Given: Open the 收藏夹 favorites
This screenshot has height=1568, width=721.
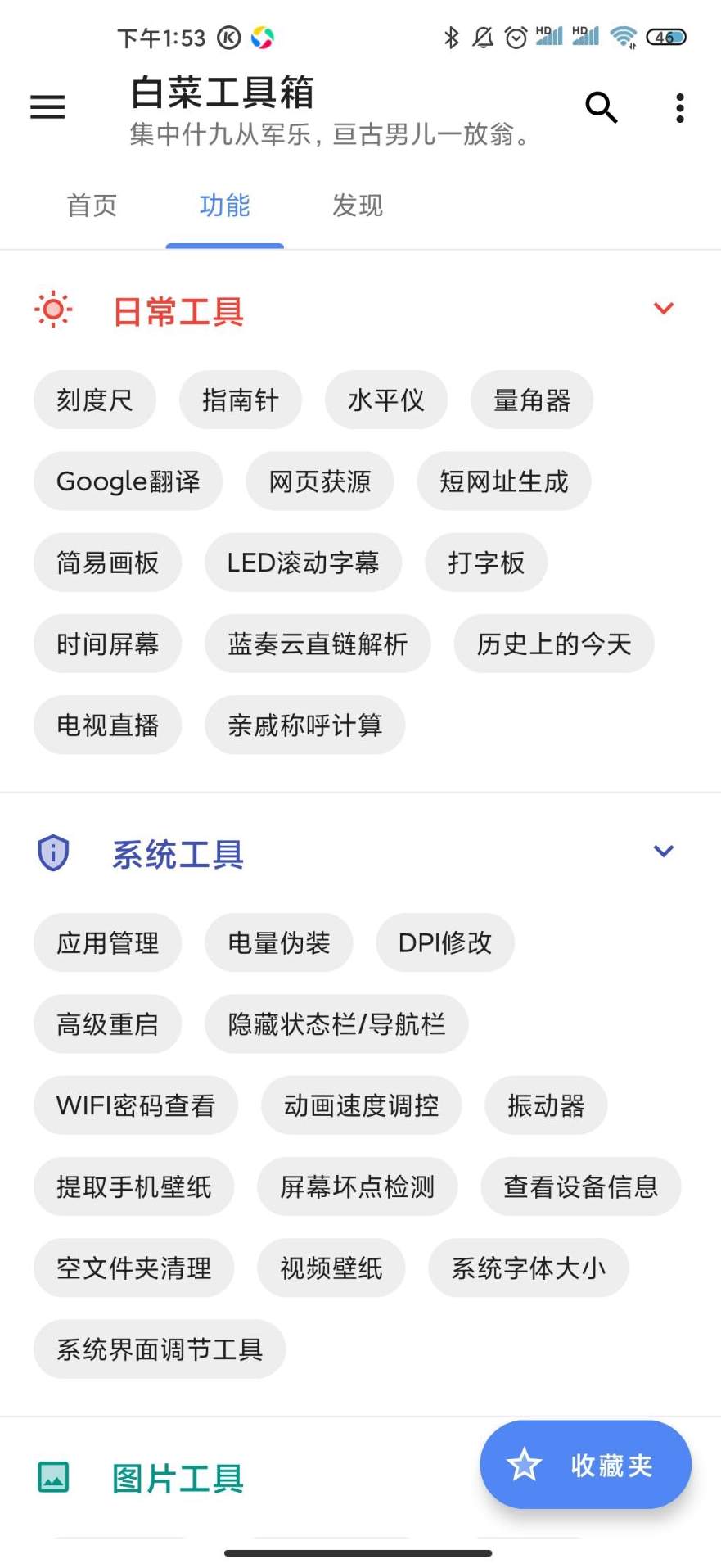Looking at the screenshot, I should pos(584,1464).
